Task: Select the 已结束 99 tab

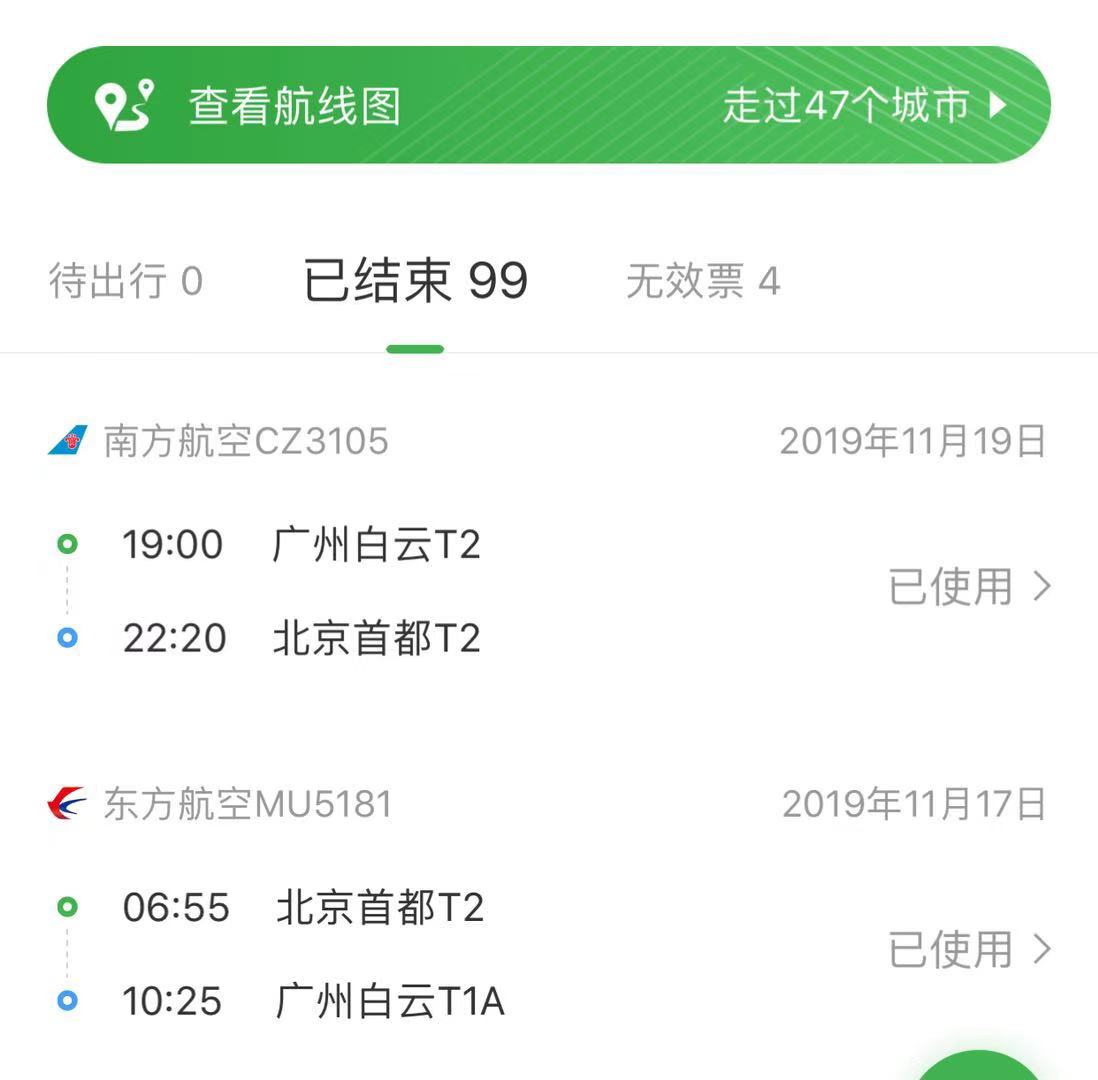Action: click(x=415, y=281)
